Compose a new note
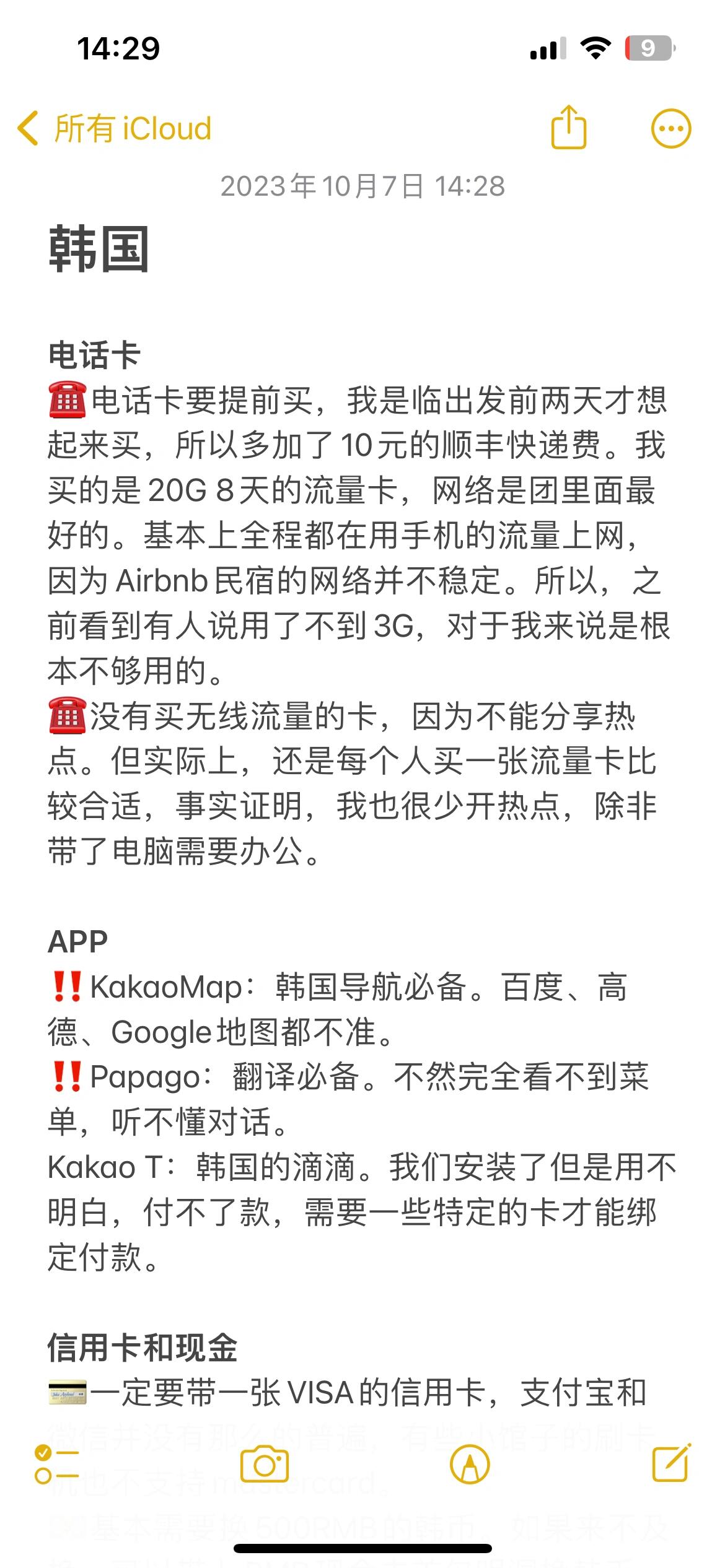Screen dimensions: 725x1568 (672, 1464)
